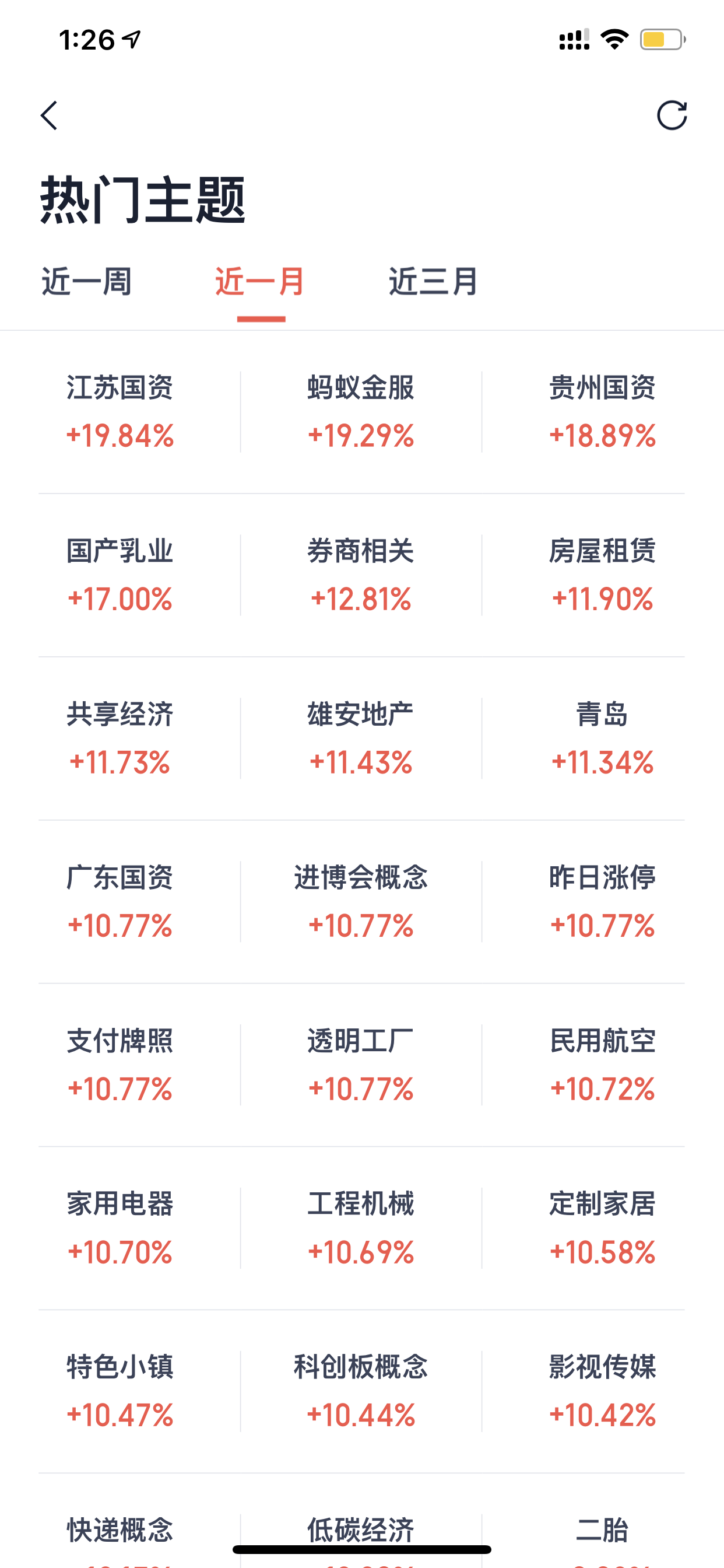View the 民用航空 theme
724x1568 pixels.
click(x=602, y=1065)
